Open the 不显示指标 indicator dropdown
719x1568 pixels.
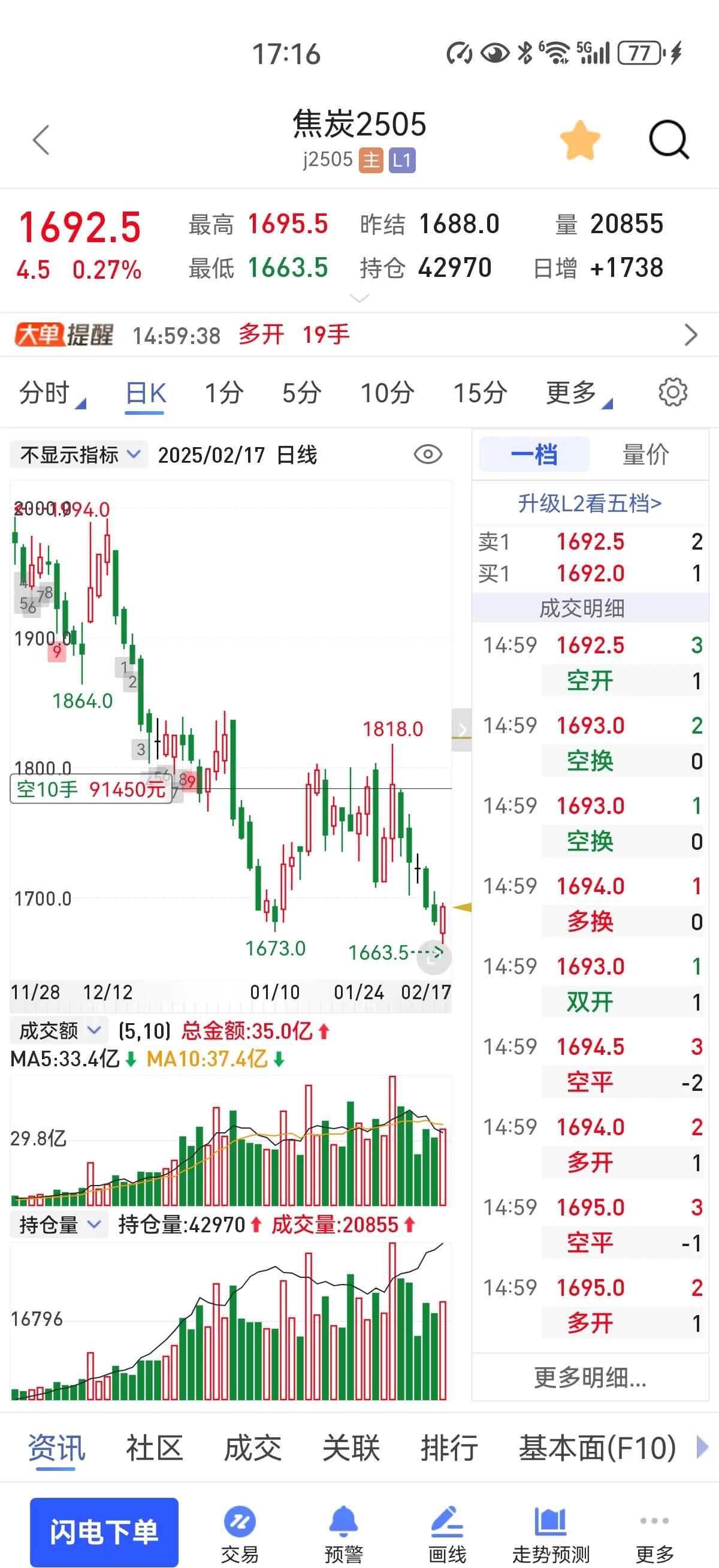click(77, 454)
